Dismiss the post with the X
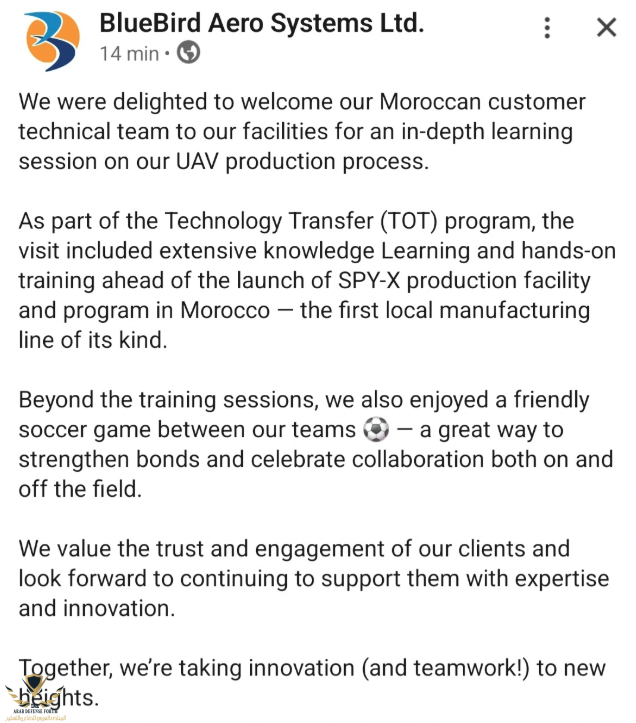 point(606,28)
